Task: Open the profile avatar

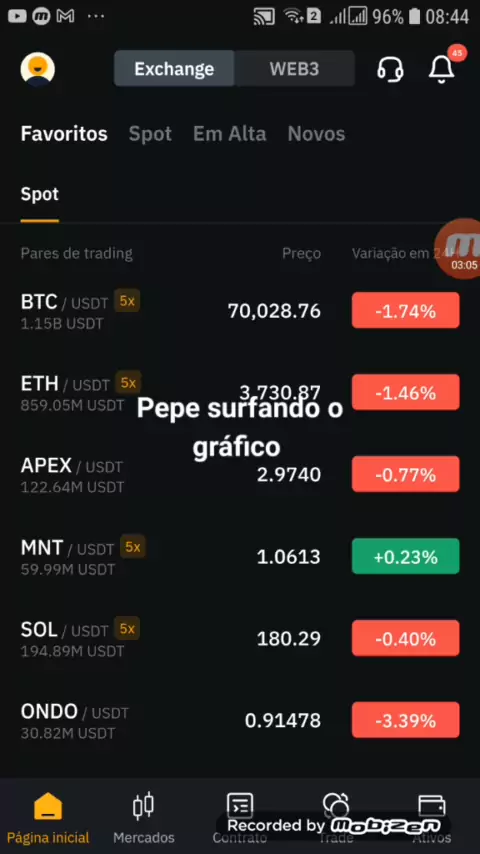Action: coord(38,69)
